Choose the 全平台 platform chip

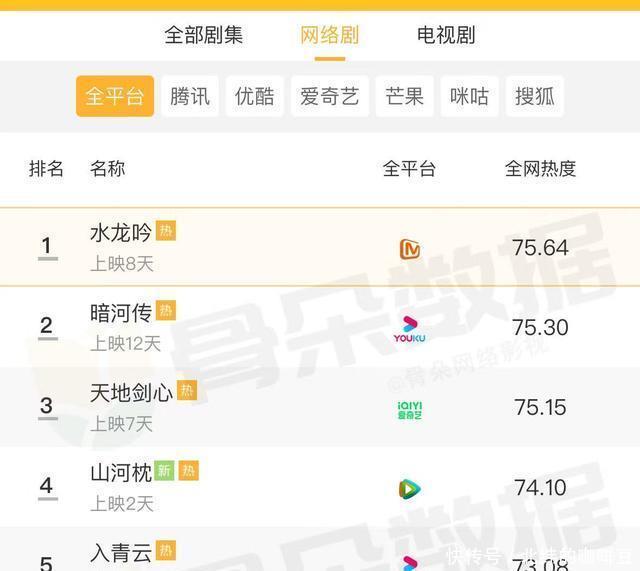pos(115,96)
